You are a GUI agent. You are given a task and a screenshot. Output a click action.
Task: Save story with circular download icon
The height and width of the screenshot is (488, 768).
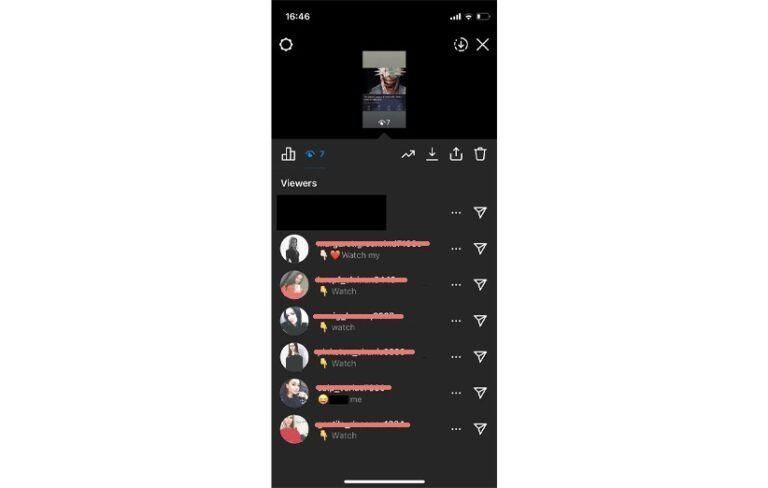[460, 45]
